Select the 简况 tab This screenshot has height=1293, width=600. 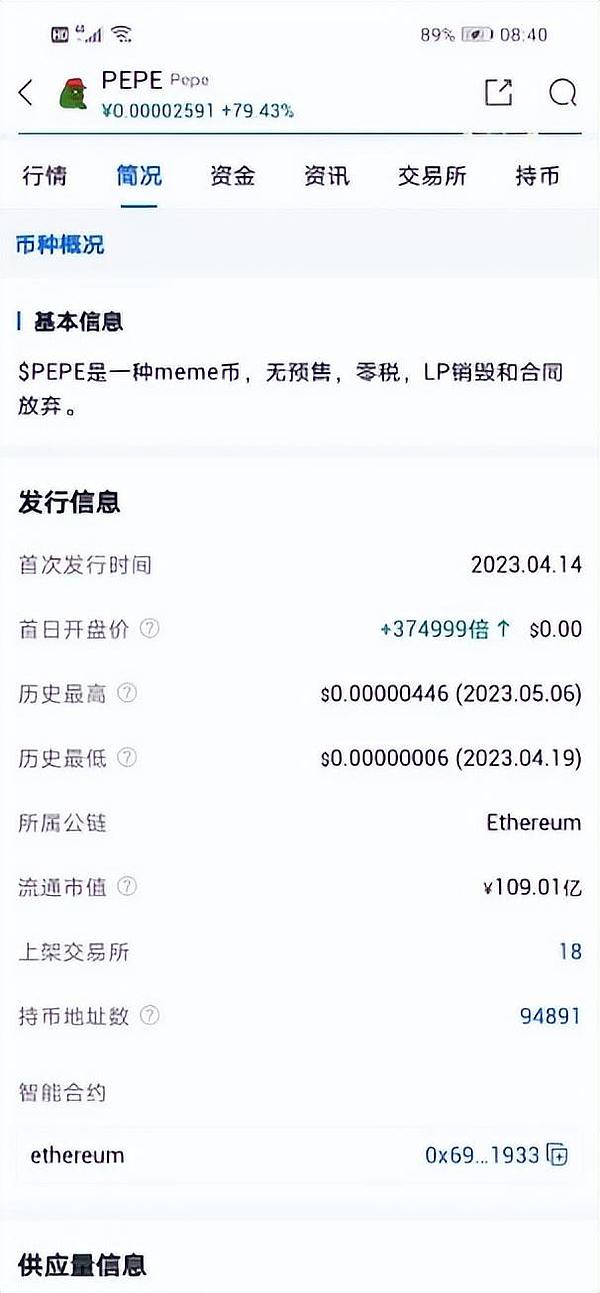pyautogui.click(x=139, y=176)
